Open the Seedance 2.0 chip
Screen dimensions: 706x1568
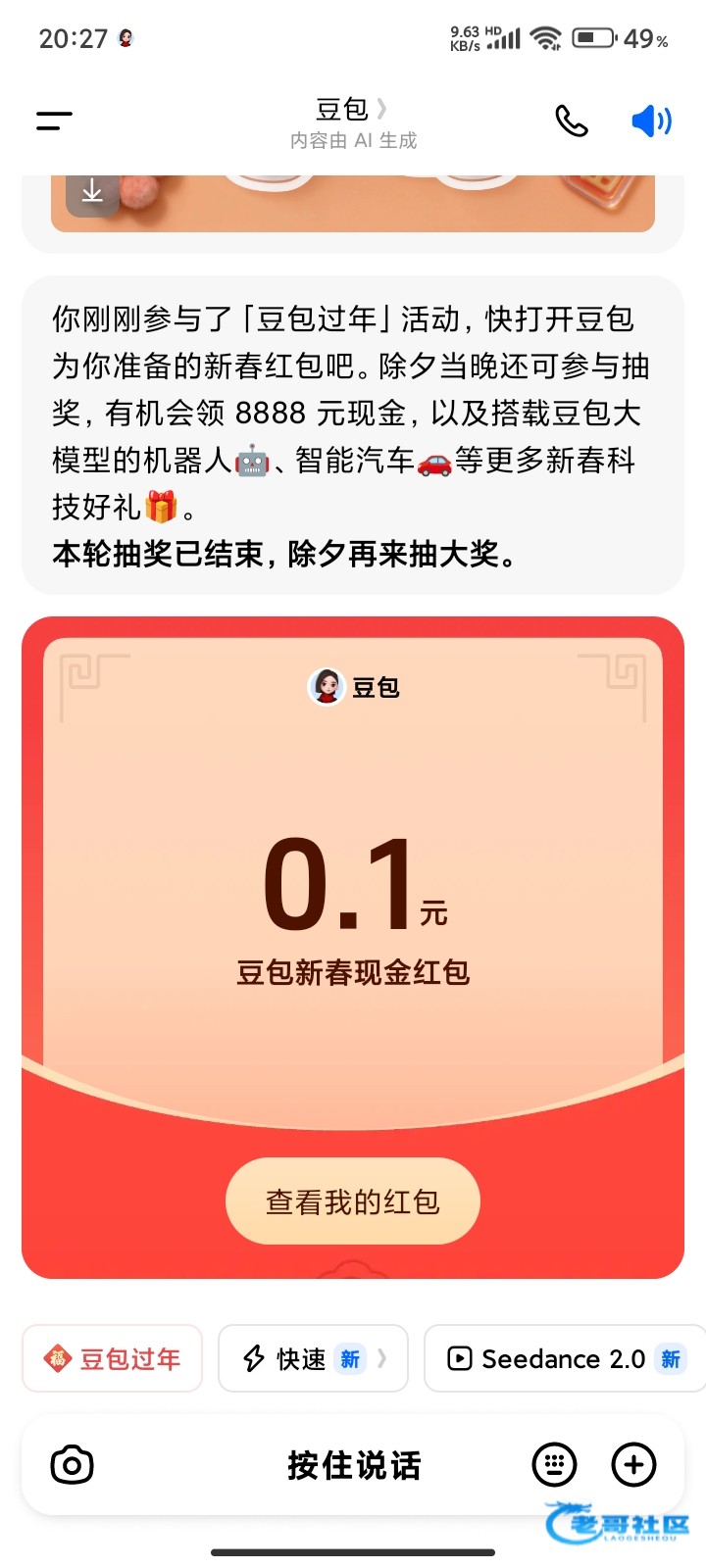pos(564,1358)
